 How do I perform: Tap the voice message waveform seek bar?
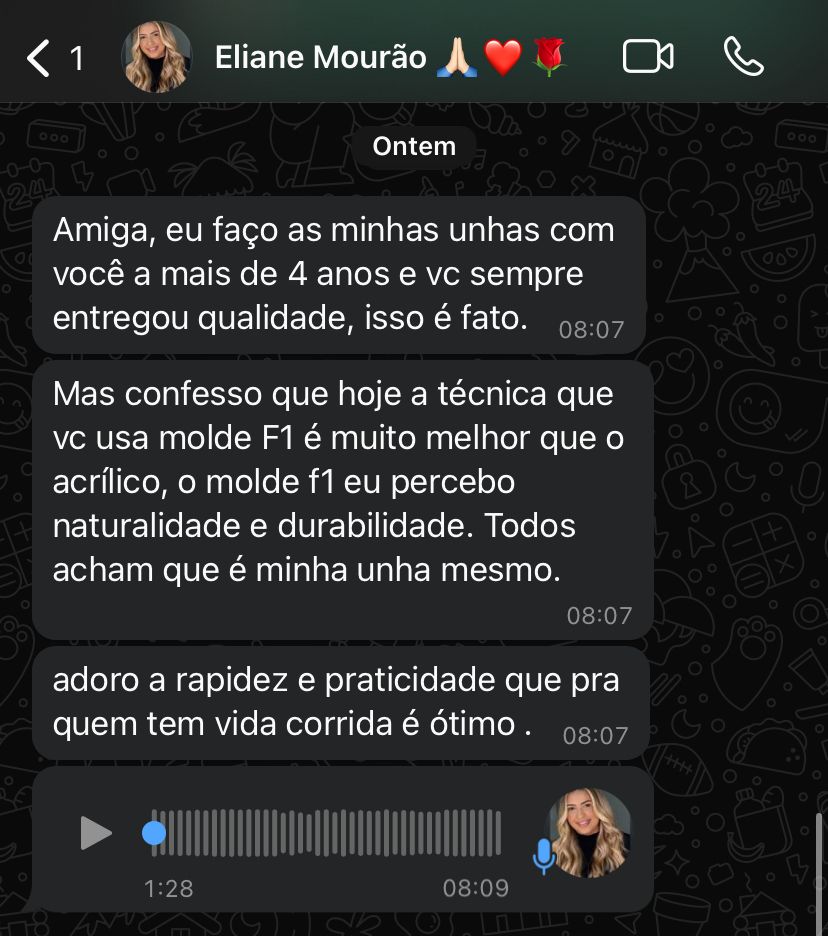point(340,832)
